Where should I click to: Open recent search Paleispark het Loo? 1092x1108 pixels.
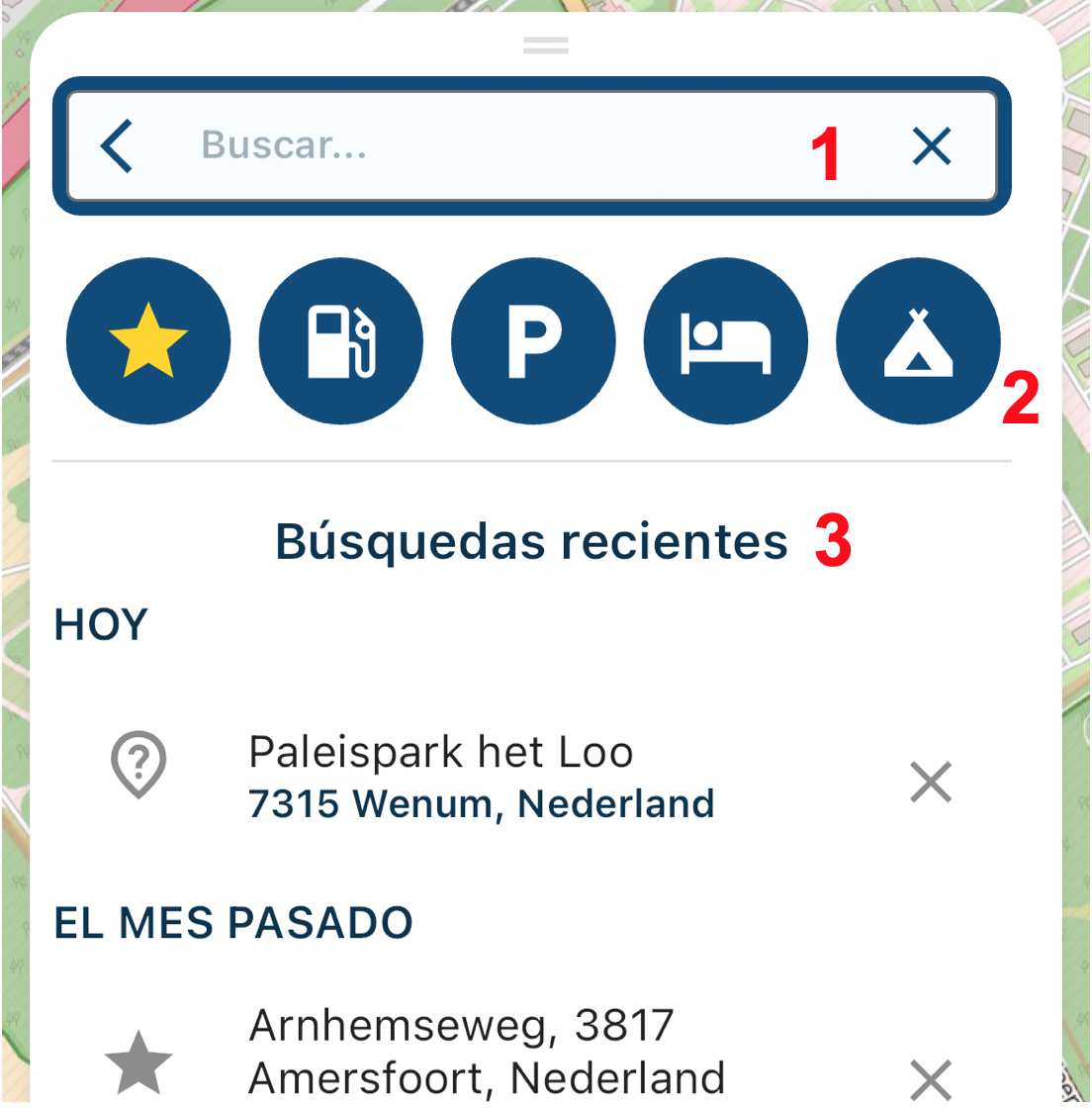tap(481, 778)
